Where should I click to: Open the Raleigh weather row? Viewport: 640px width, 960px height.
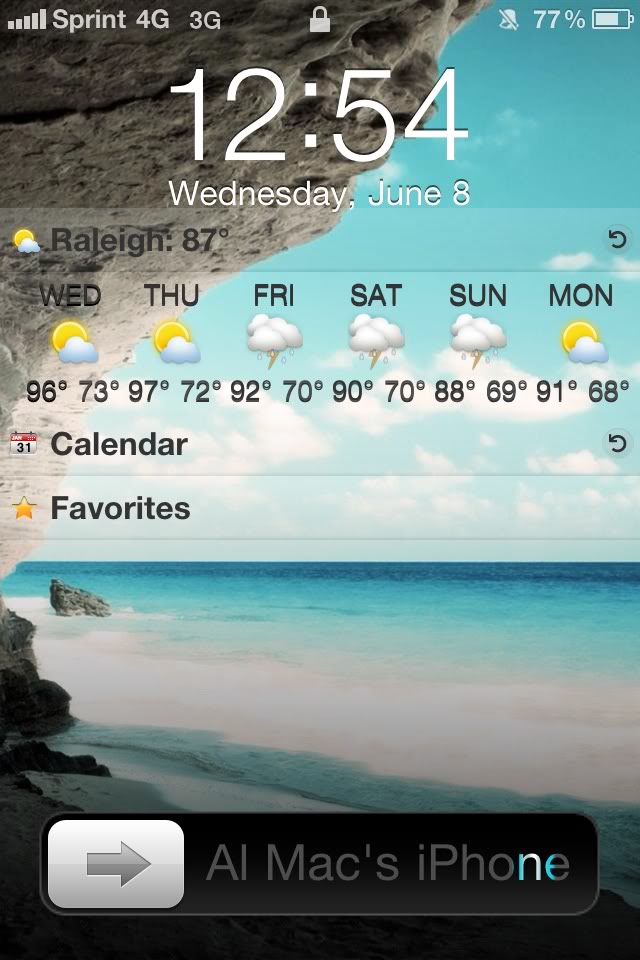[x=140, y=240]
